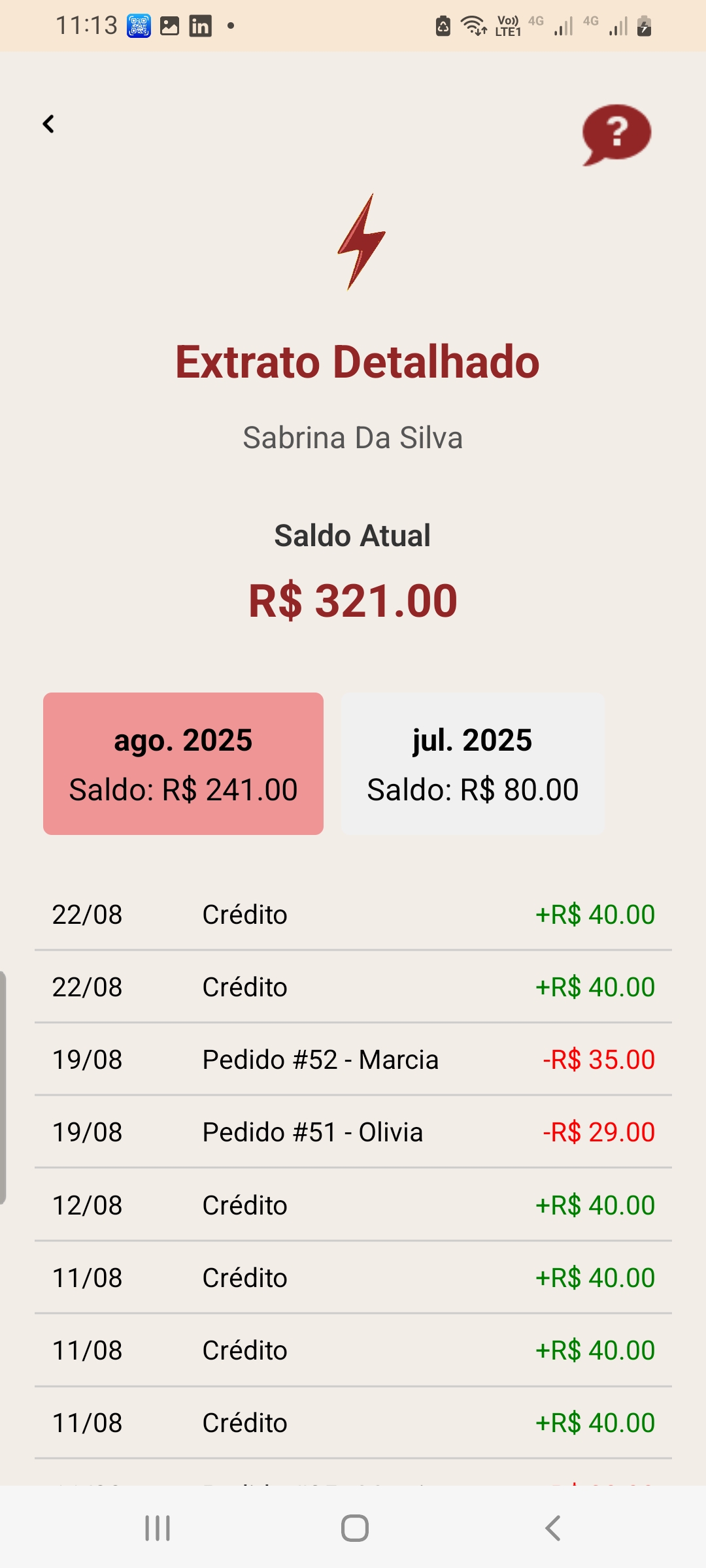Tap the QR code notification icon
Screen dimensions: 706x1568
tap(137, 25)
